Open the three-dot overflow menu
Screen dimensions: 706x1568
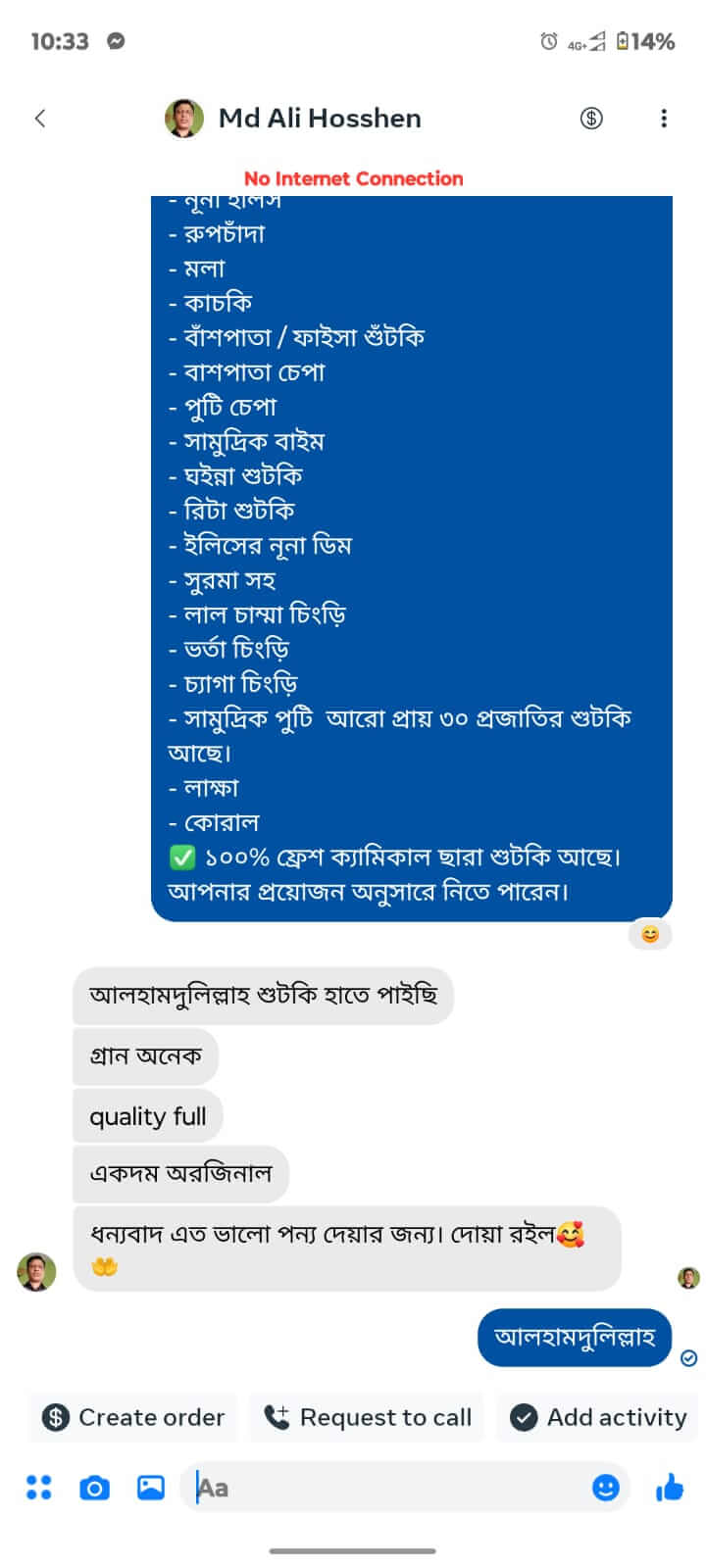click(664, 119)
